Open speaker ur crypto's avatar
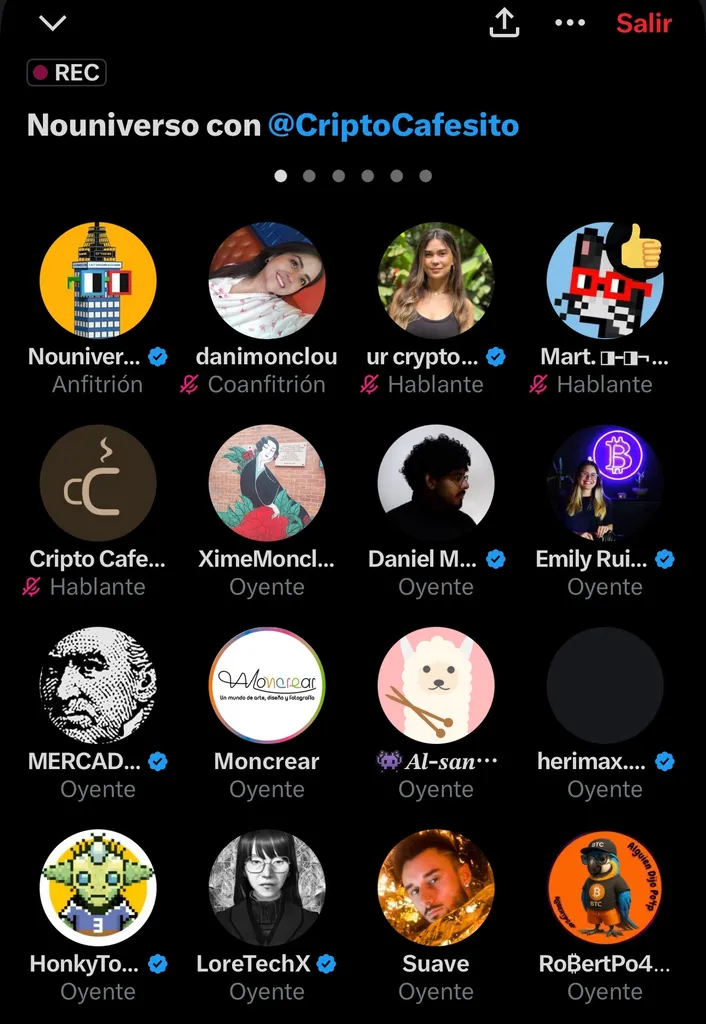The image size is (706, 1024). tap(436, 281)
